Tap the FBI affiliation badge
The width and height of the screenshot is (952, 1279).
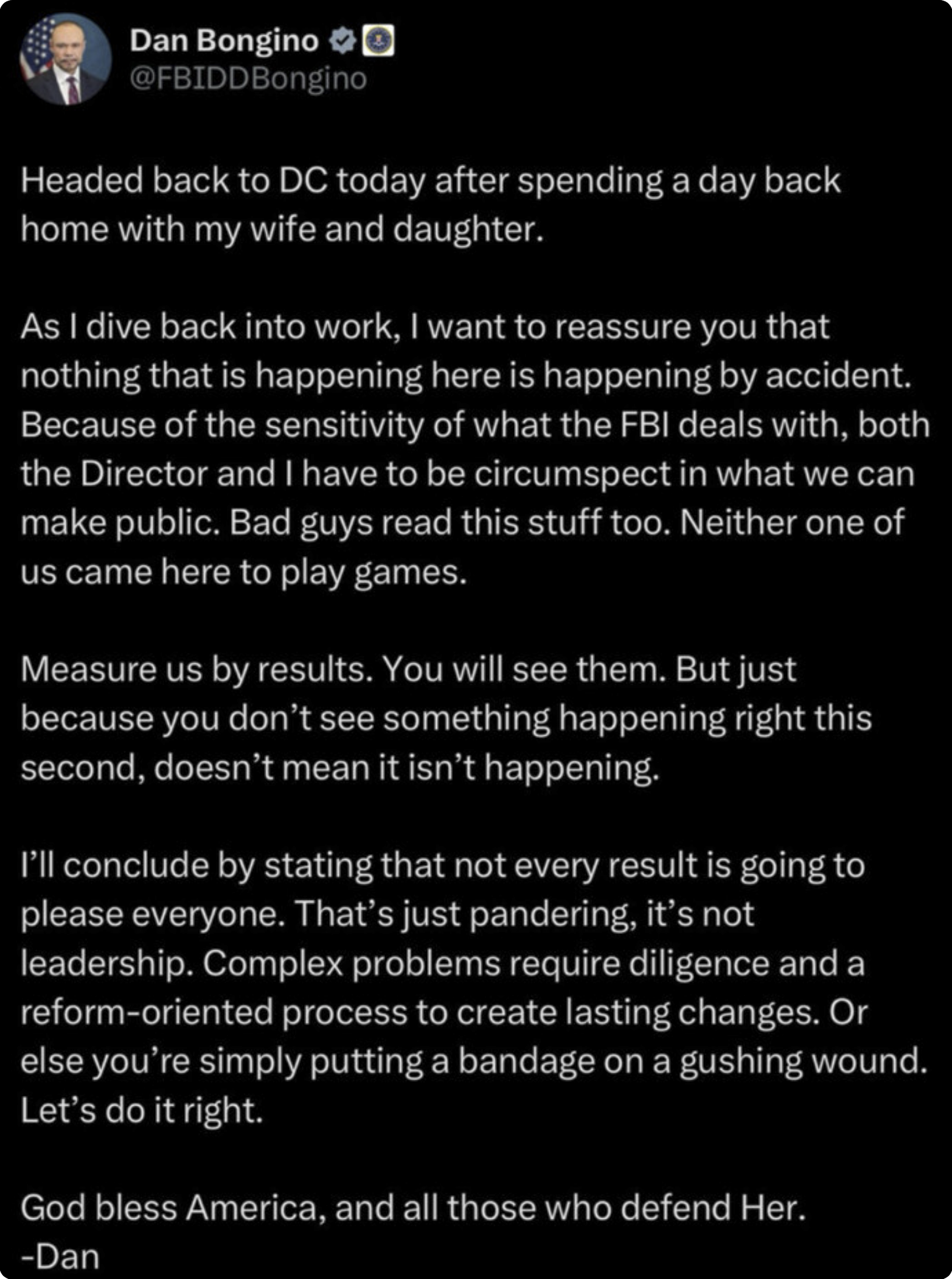click(378, 41)
